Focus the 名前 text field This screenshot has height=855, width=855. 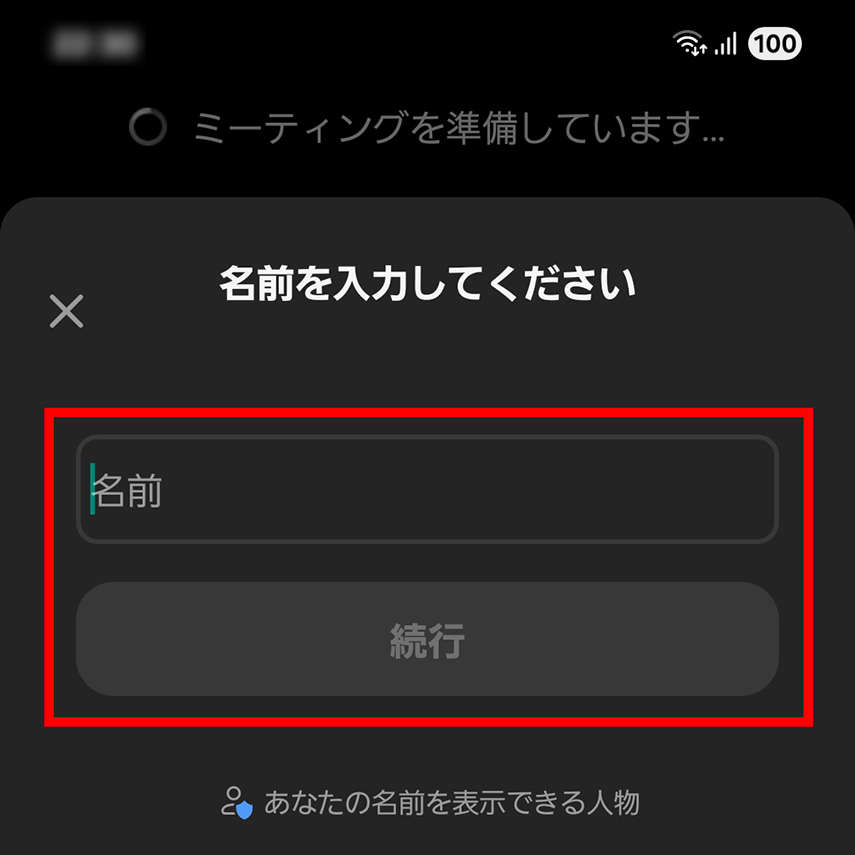427,490
